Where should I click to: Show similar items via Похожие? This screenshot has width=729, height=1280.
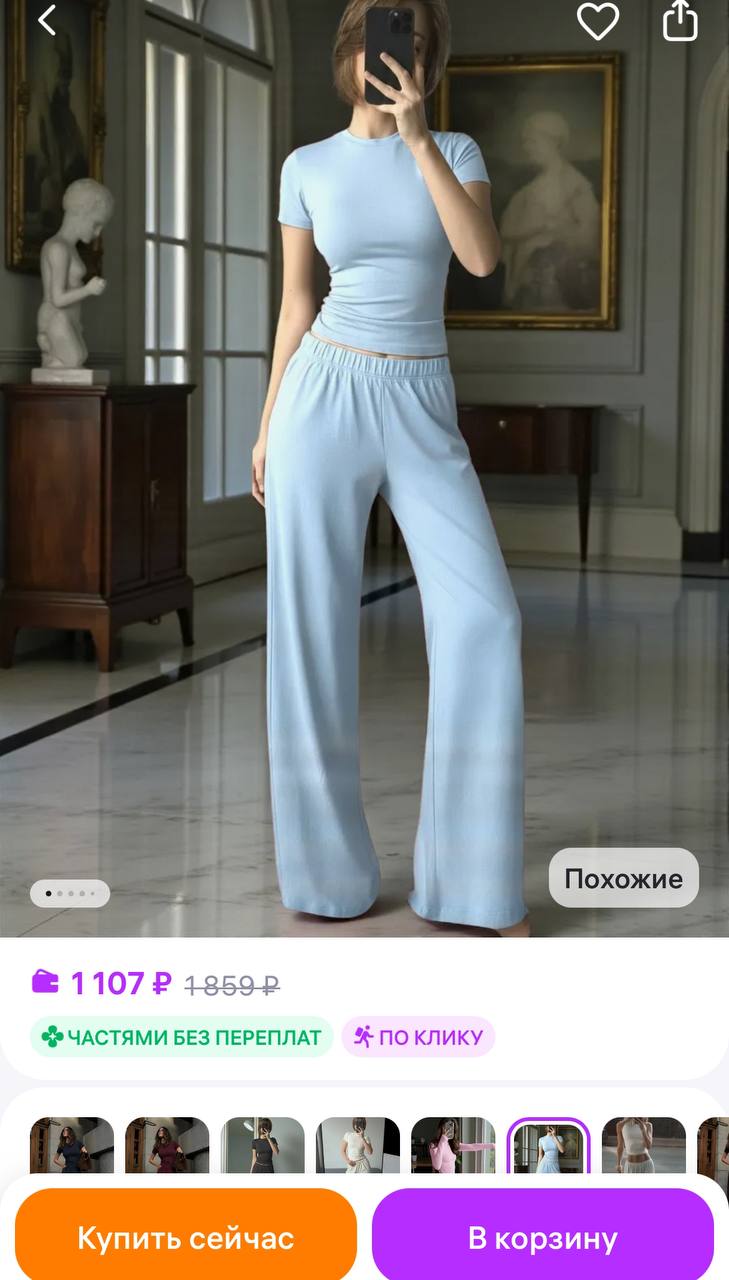(623, 878)
